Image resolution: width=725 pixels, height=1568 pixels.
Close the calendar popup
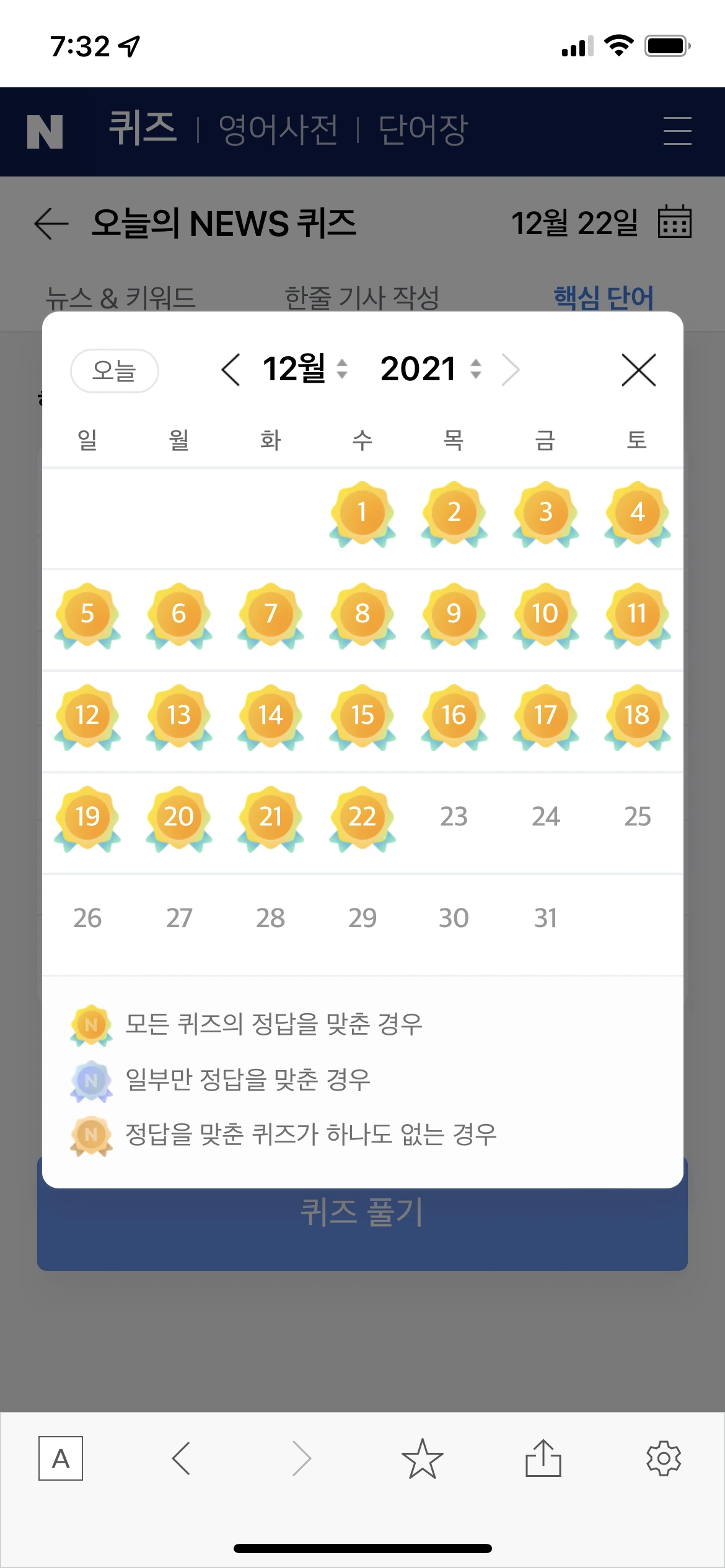coord(638,370)
